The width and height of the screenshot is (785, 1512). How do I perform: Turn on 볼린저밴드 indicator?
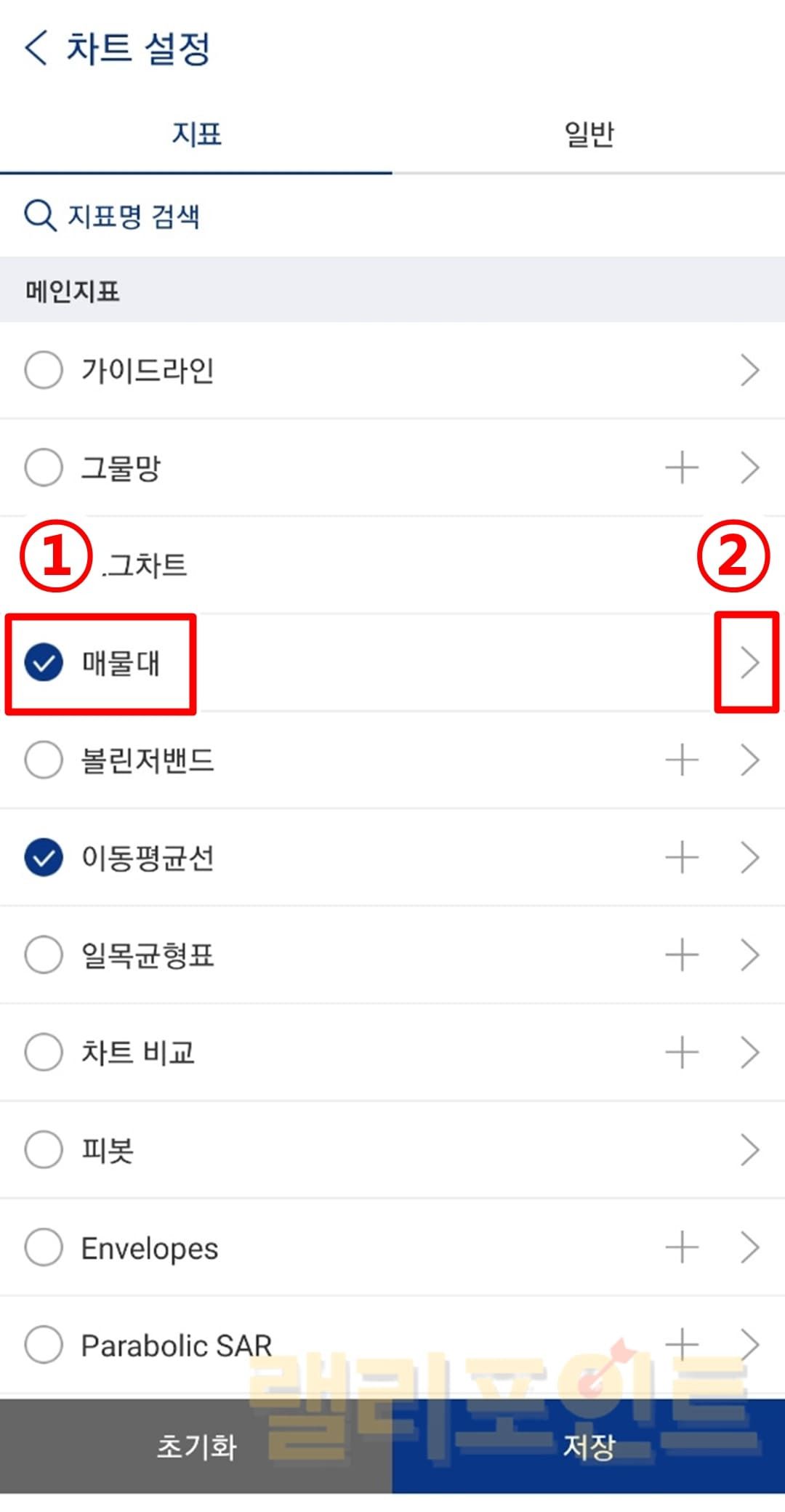[x=44, y=760]
